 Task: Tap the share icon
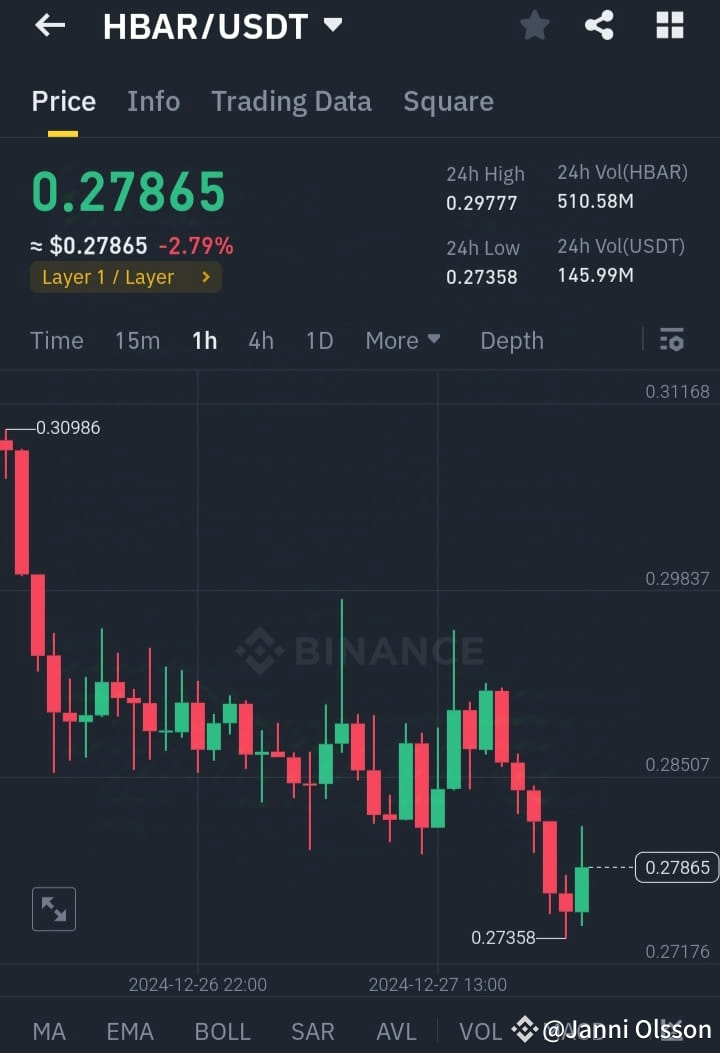[x=599, y=25]
